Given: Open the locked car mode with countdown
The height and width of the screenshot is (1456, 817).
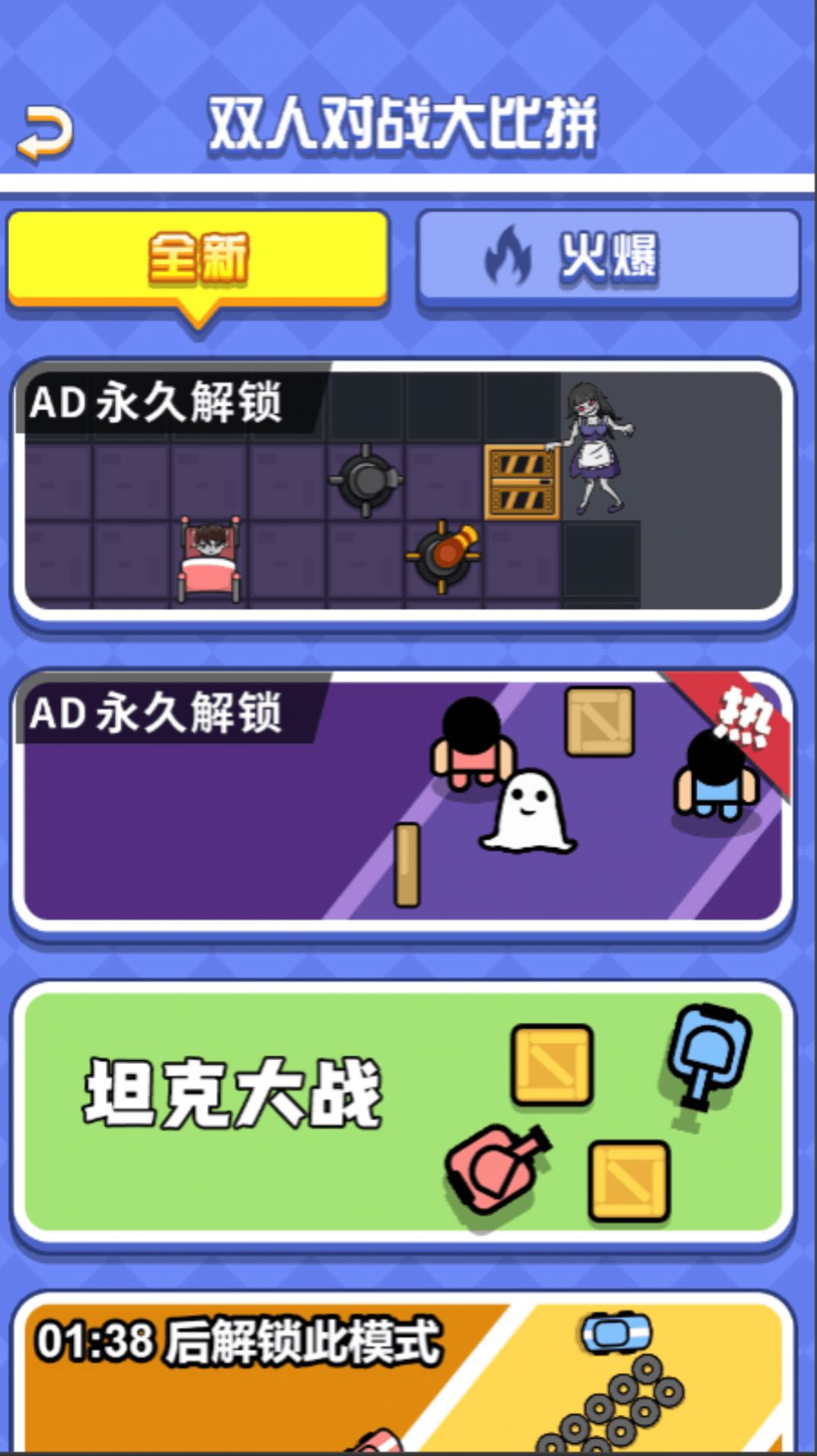Looking at the screenshot, I should coord(404,1378).
